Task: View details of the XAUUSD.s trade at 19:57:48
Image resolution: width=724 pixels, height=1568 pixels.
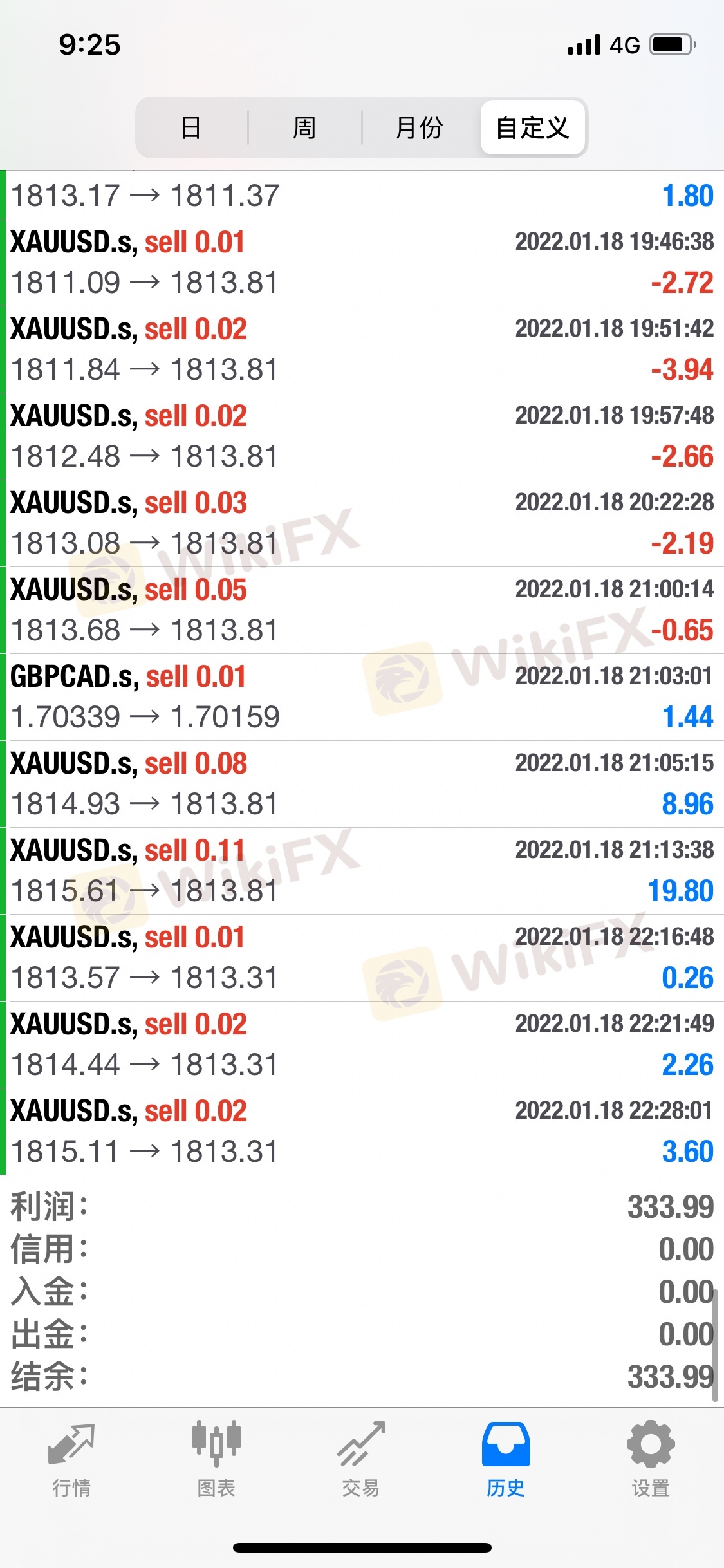Action: (362, 436)
